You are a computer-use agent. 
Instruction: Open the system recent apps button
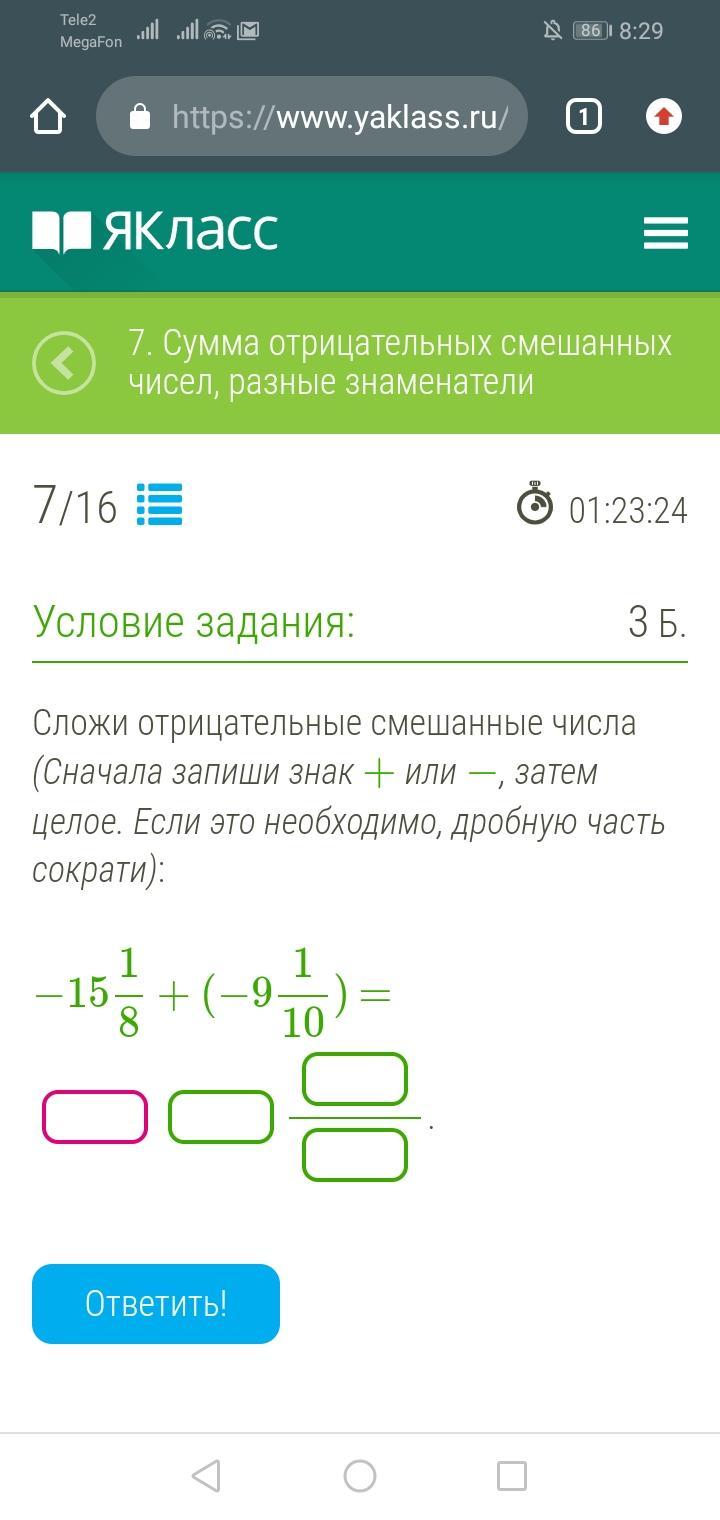pyautogui.click(x=512, y=1476)
